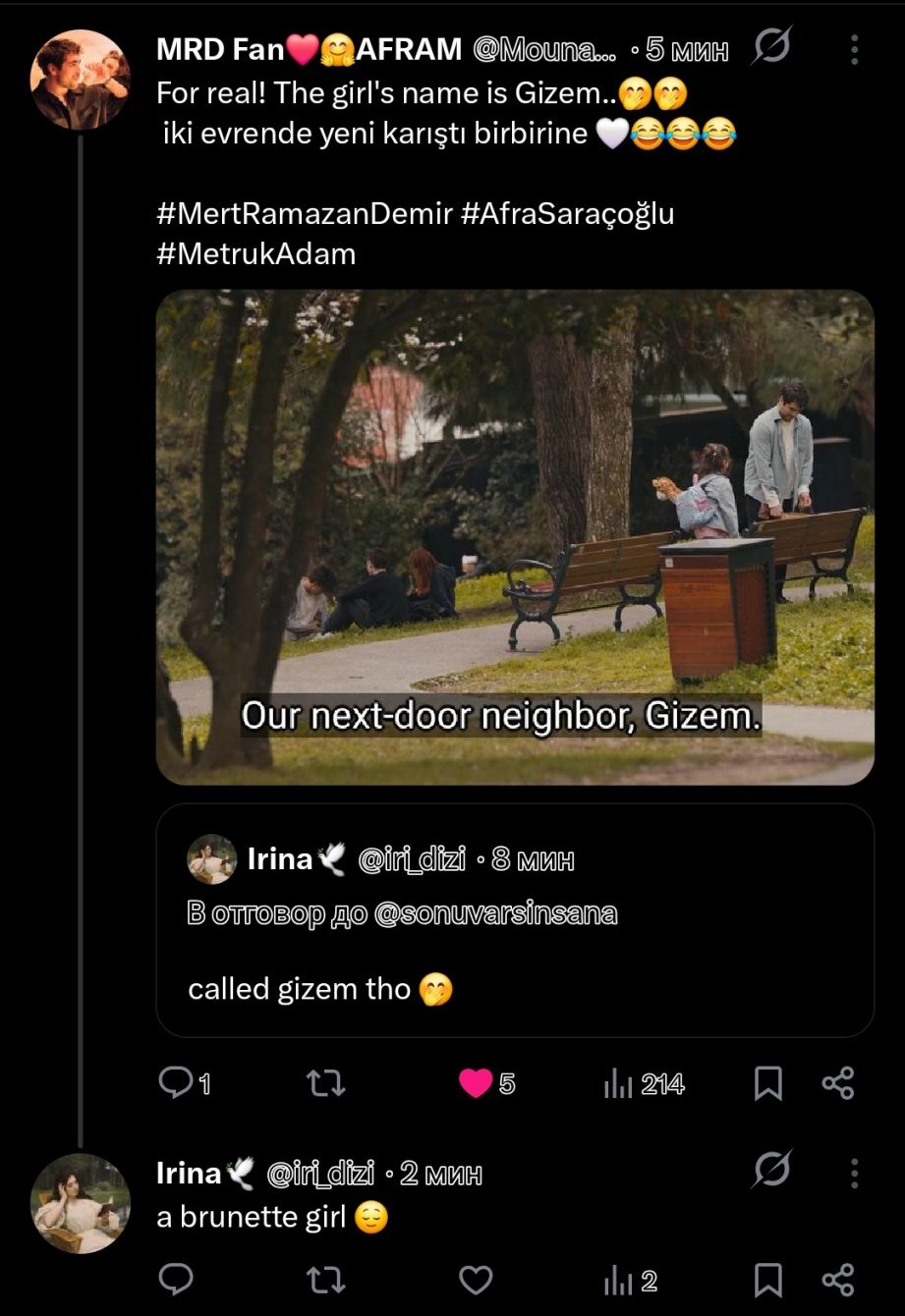Reply to MRD Fan's post
Viewport: 905px width, 1316px height.
177,1083
